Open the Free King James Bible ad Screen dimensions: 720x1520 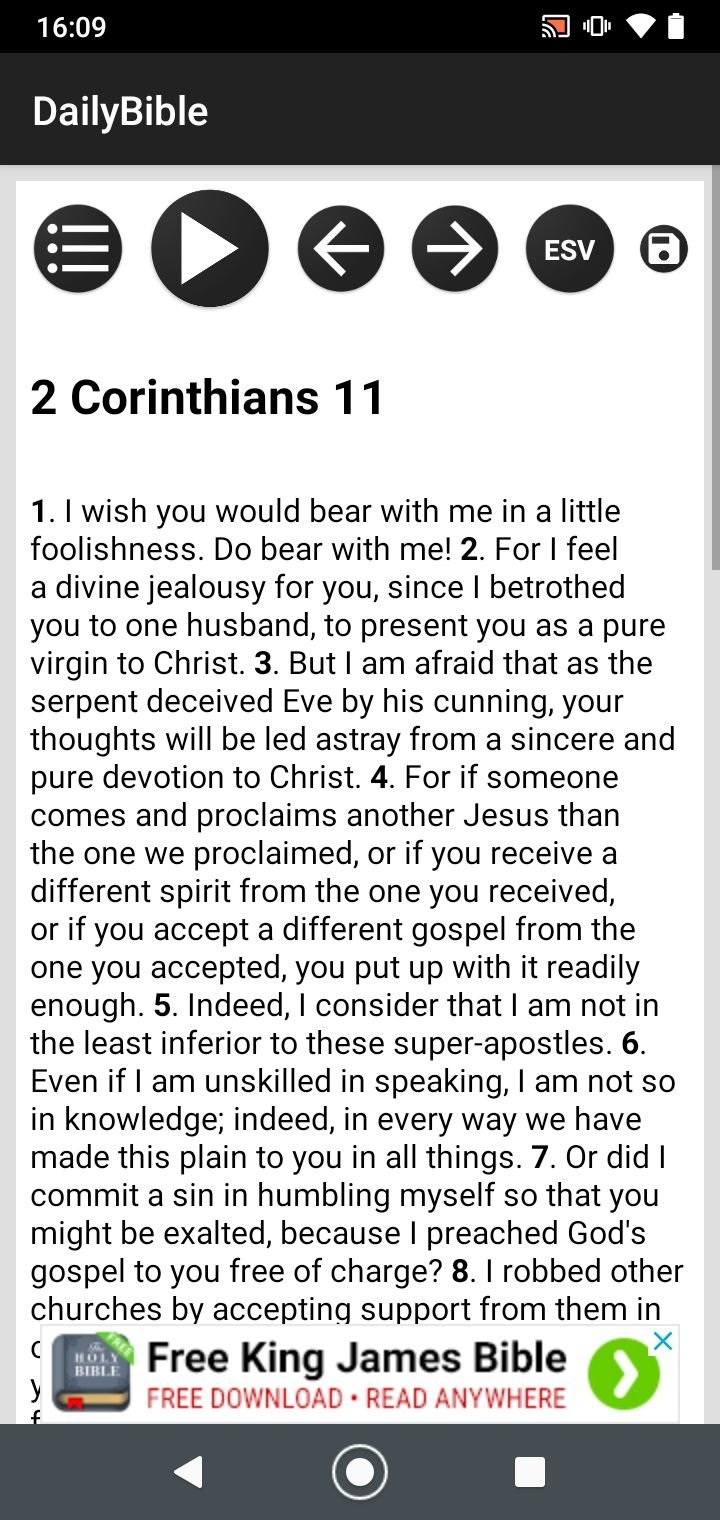point(355,1374)
